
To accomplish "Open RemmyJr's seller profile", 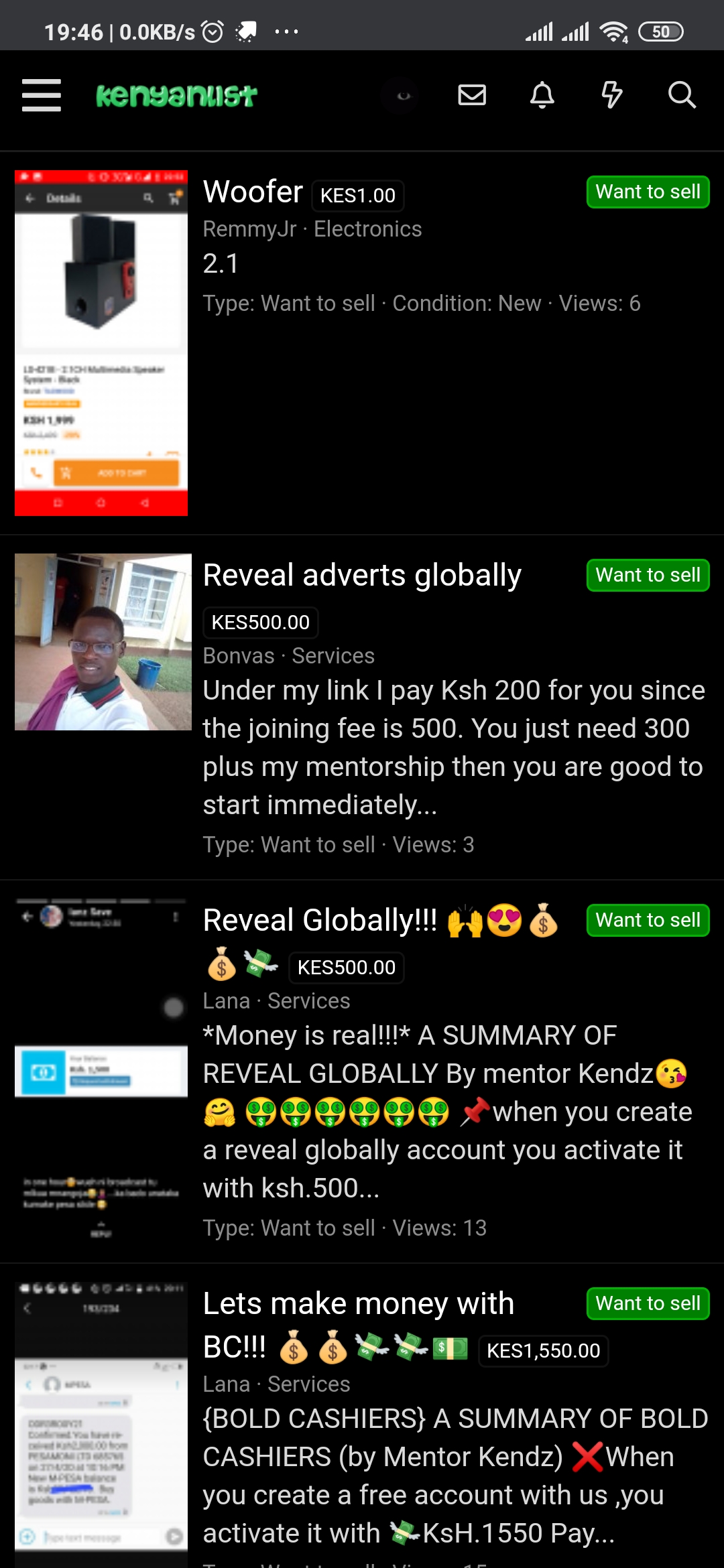I will pyautogui.click(x=249, y=229).
